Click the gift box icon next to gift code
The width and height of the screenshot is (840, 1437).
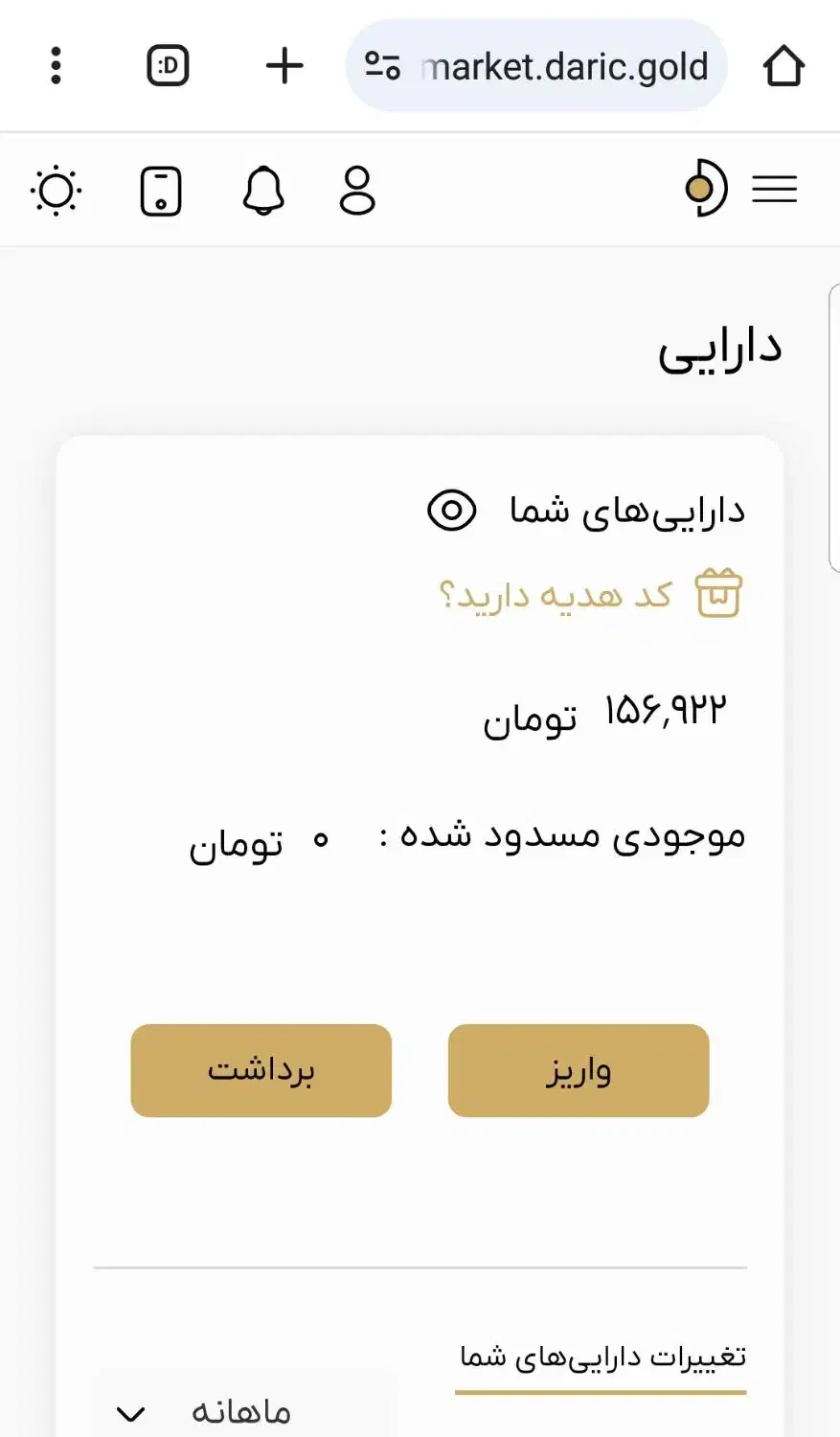click(718, 594)
